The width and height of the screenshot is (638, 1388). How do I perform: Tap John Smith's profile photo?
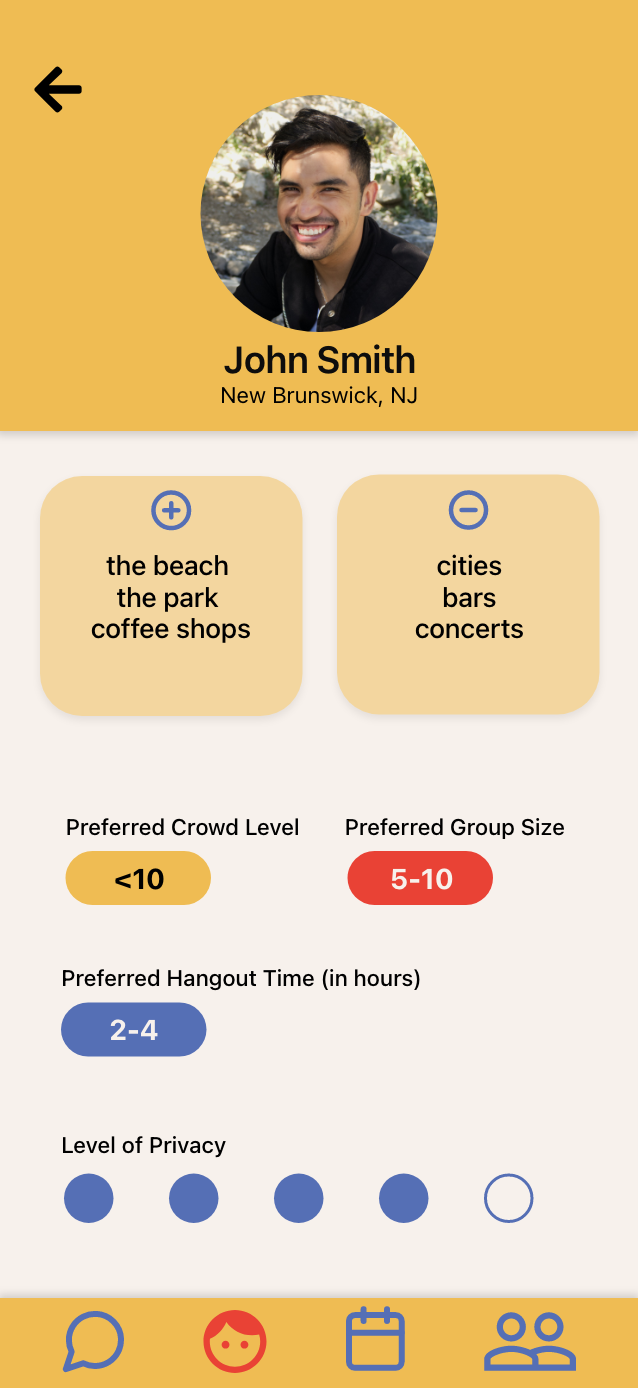(x=319, y=213)
